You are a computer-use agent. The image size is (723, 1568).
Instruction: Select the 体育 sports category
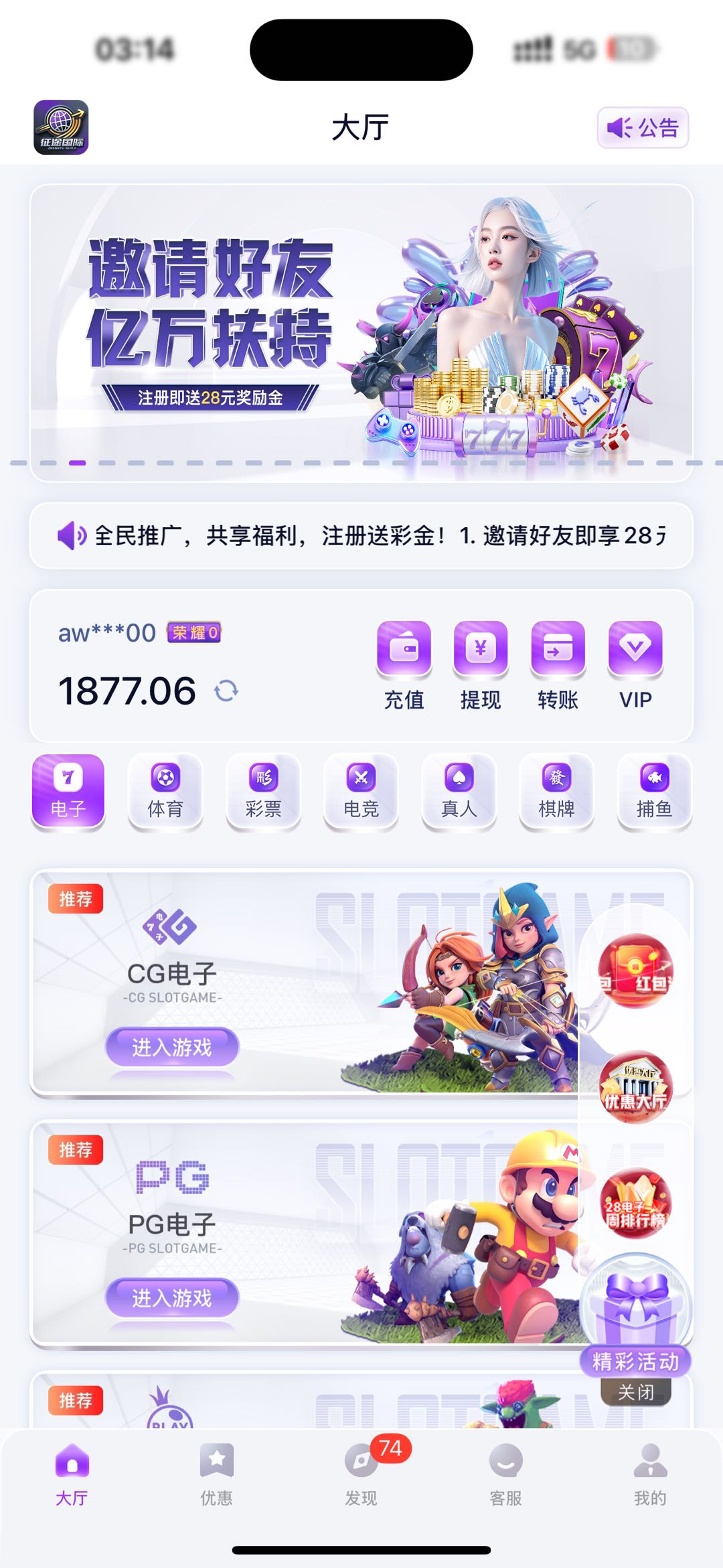click(x=165, y=792)
